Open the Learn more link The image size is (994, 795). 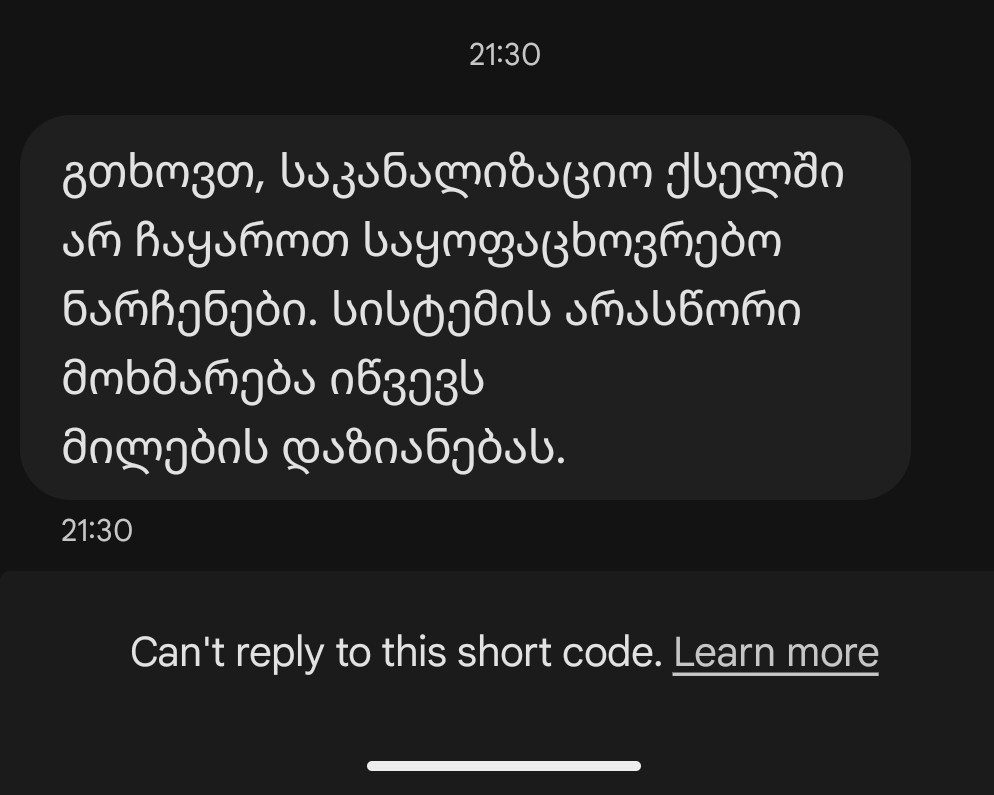(x=775, y=653)
